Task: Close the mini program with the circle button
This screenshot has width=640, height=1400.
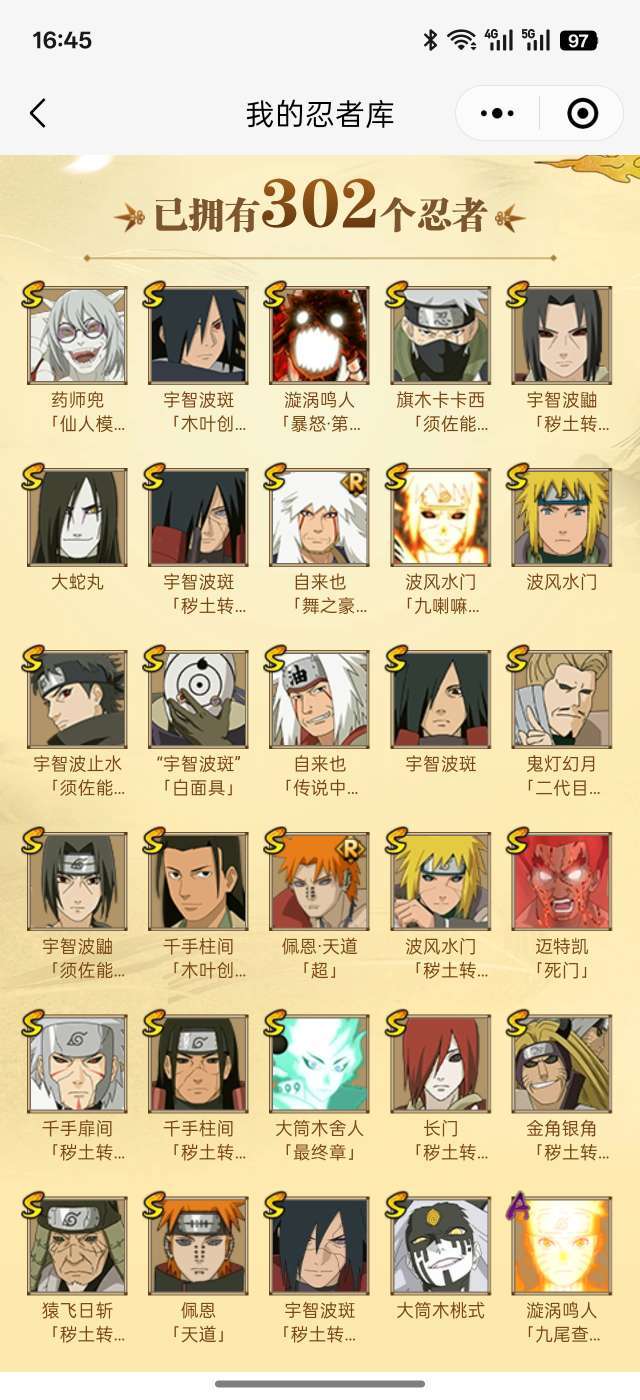Action: click(582, 113)
